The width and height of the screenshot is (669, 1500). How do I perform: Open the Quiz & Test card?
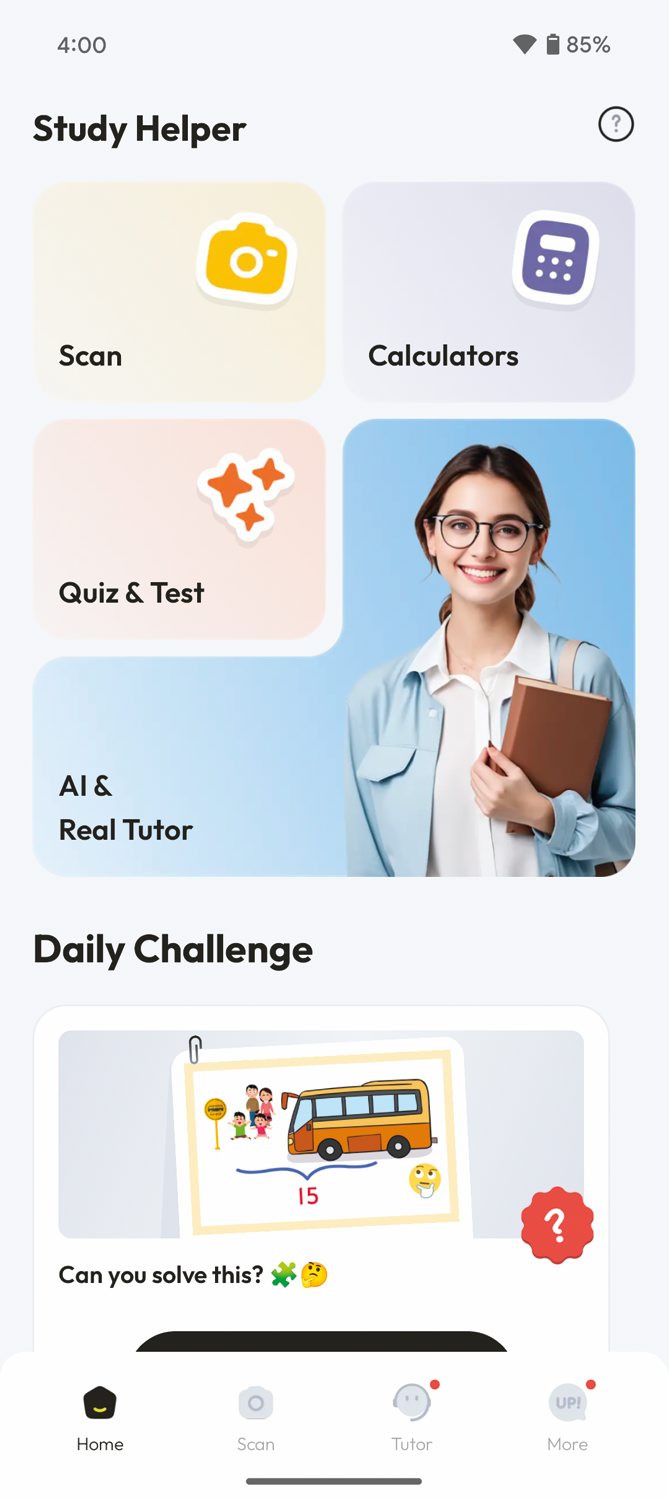[x=179, y=528]
